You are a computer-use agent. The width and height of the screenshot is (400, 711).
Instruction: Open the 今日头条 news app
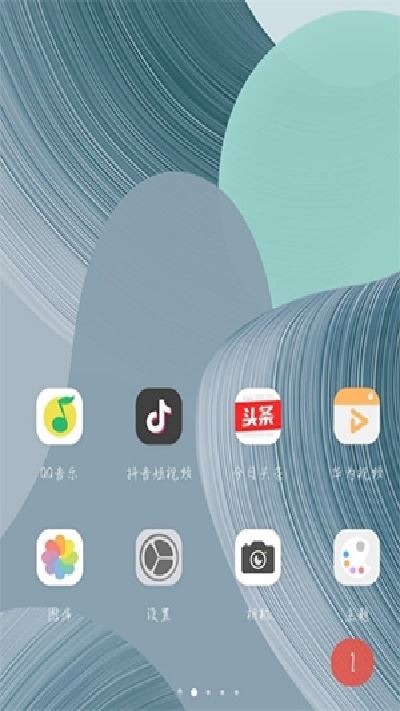coord(258,416)
